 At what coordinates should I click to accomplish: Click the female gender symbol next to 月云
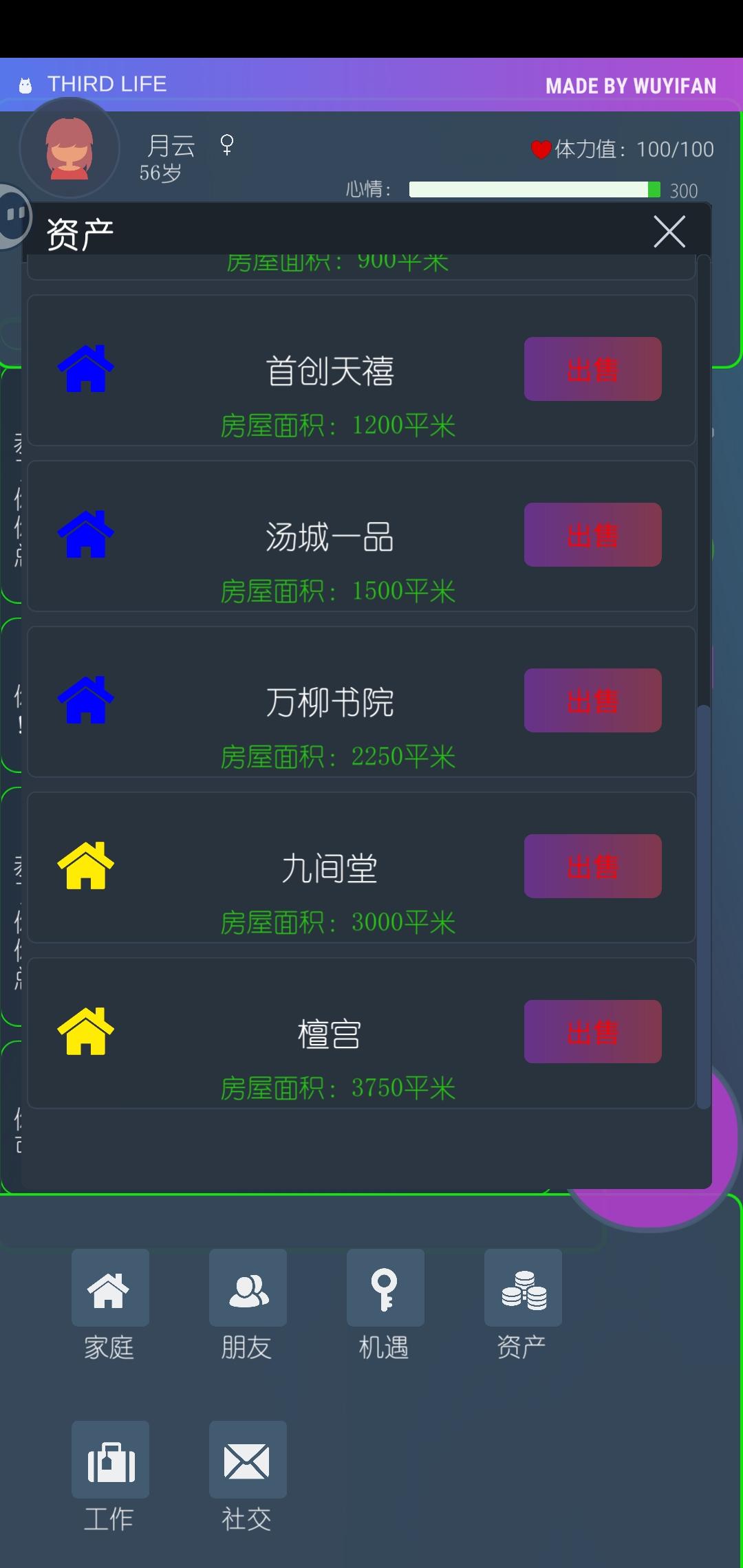click(227, 145)
